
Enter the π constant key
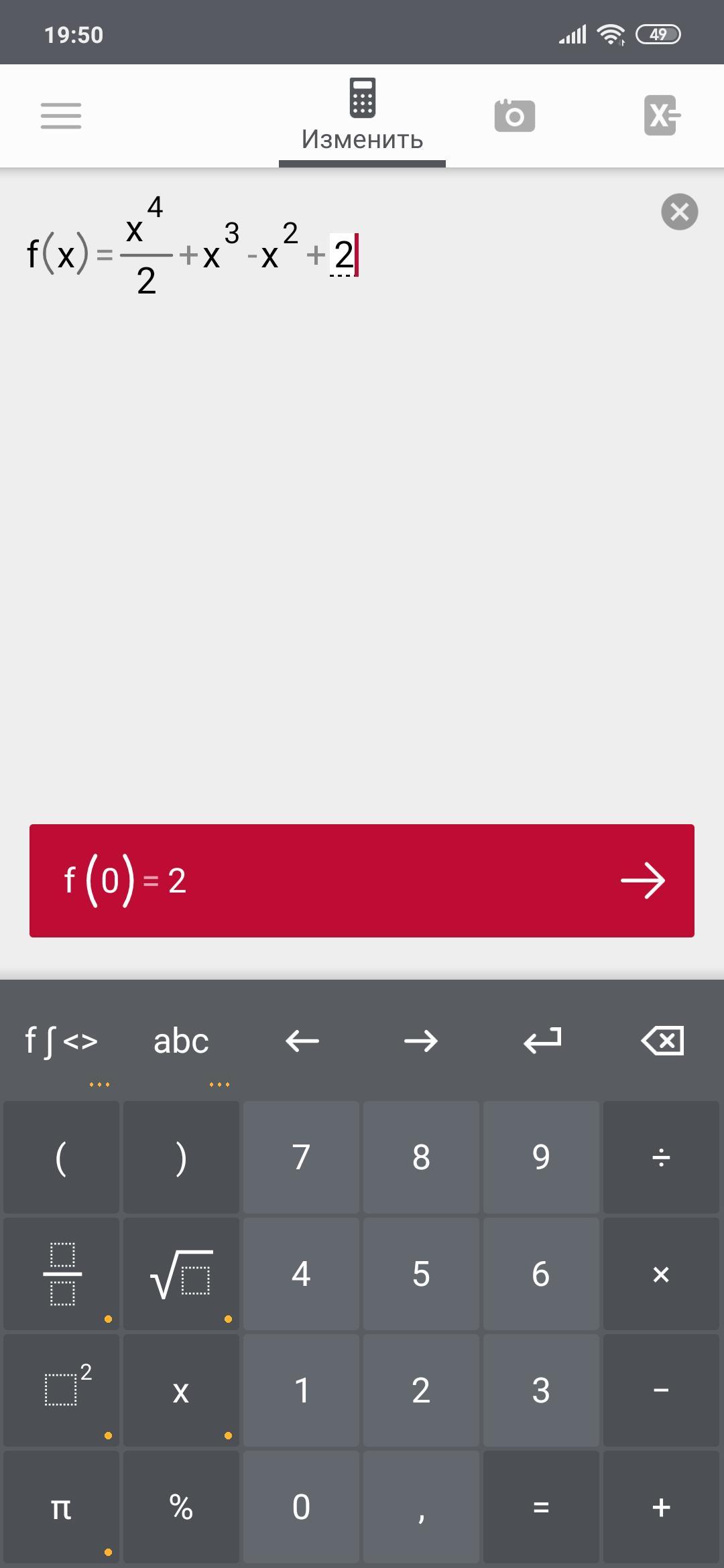pos(61,1507)
